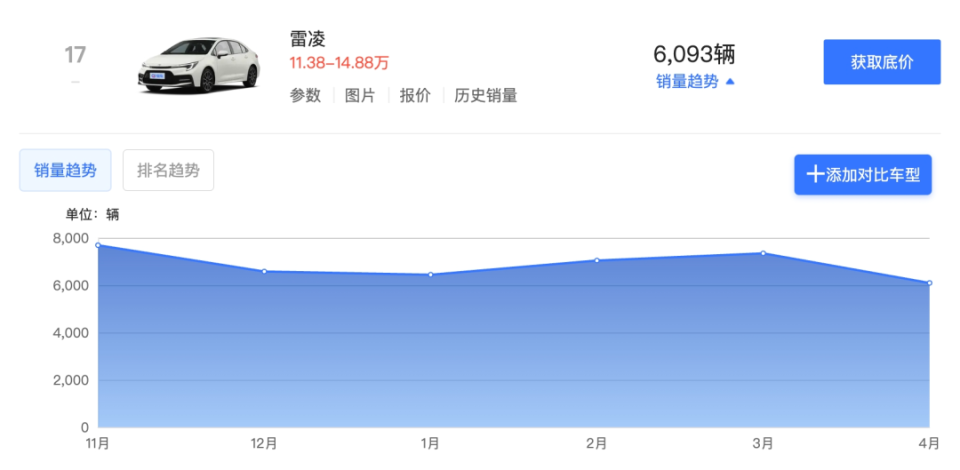Open the 雷凌 car image
This screenshot has width=960, height=470.
tap(191, 65)
